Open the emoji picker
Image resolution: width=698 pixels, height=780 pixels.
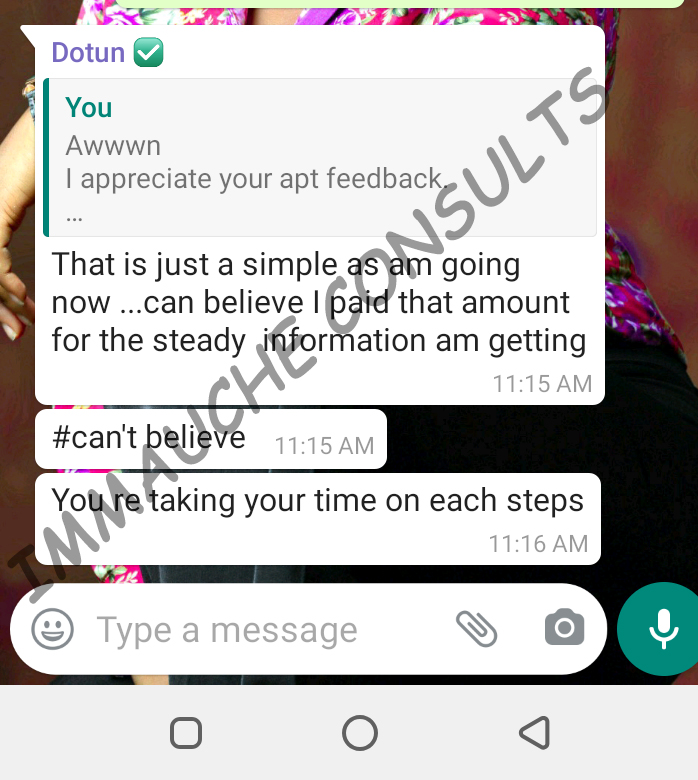coord(53,630)
